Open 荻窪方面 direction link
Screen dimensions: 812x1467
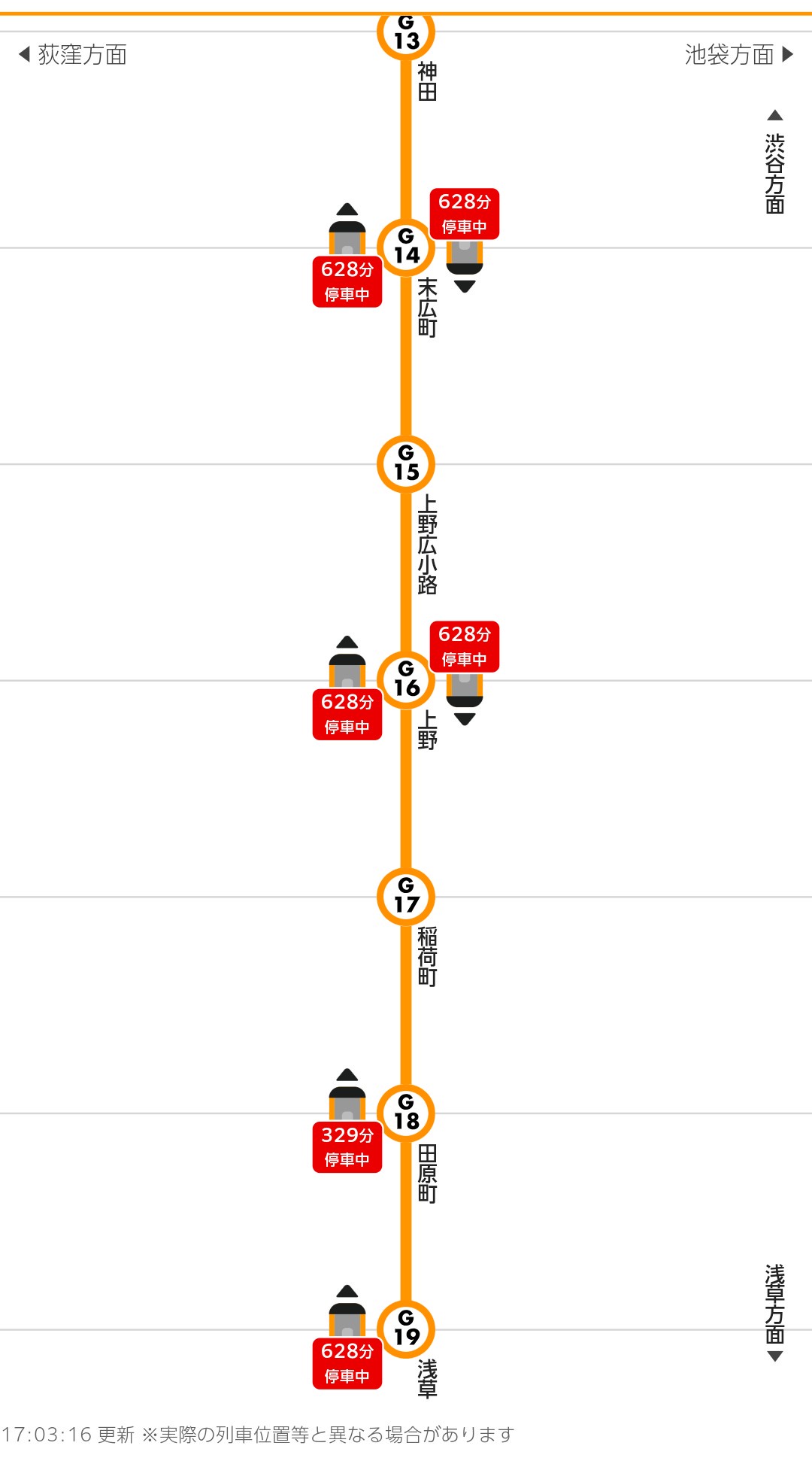tap(73, 54)
